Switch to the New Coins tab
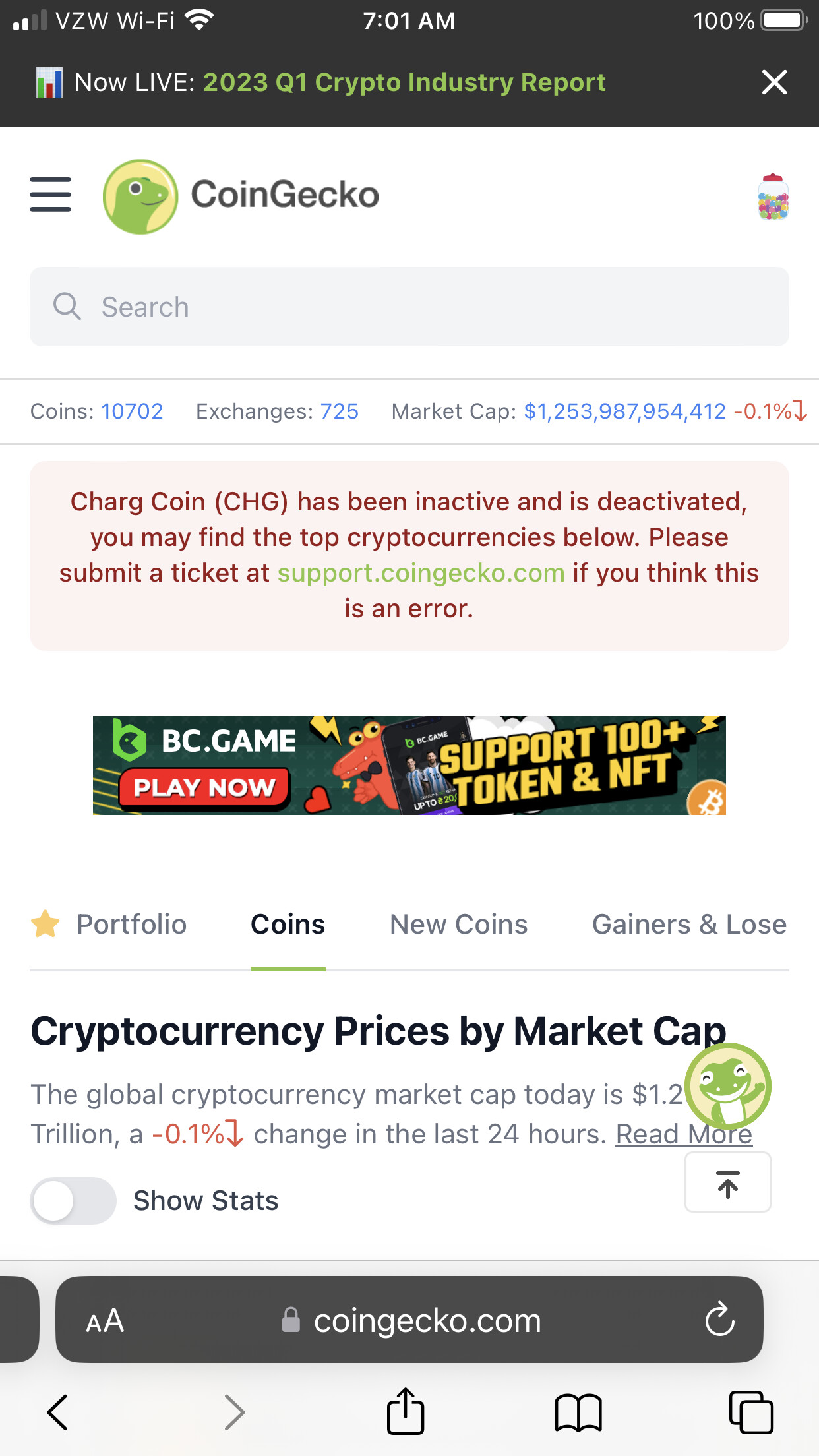The width and height of the screenshot is (819, 1456). pyautogui.click(x=459, y=925)
